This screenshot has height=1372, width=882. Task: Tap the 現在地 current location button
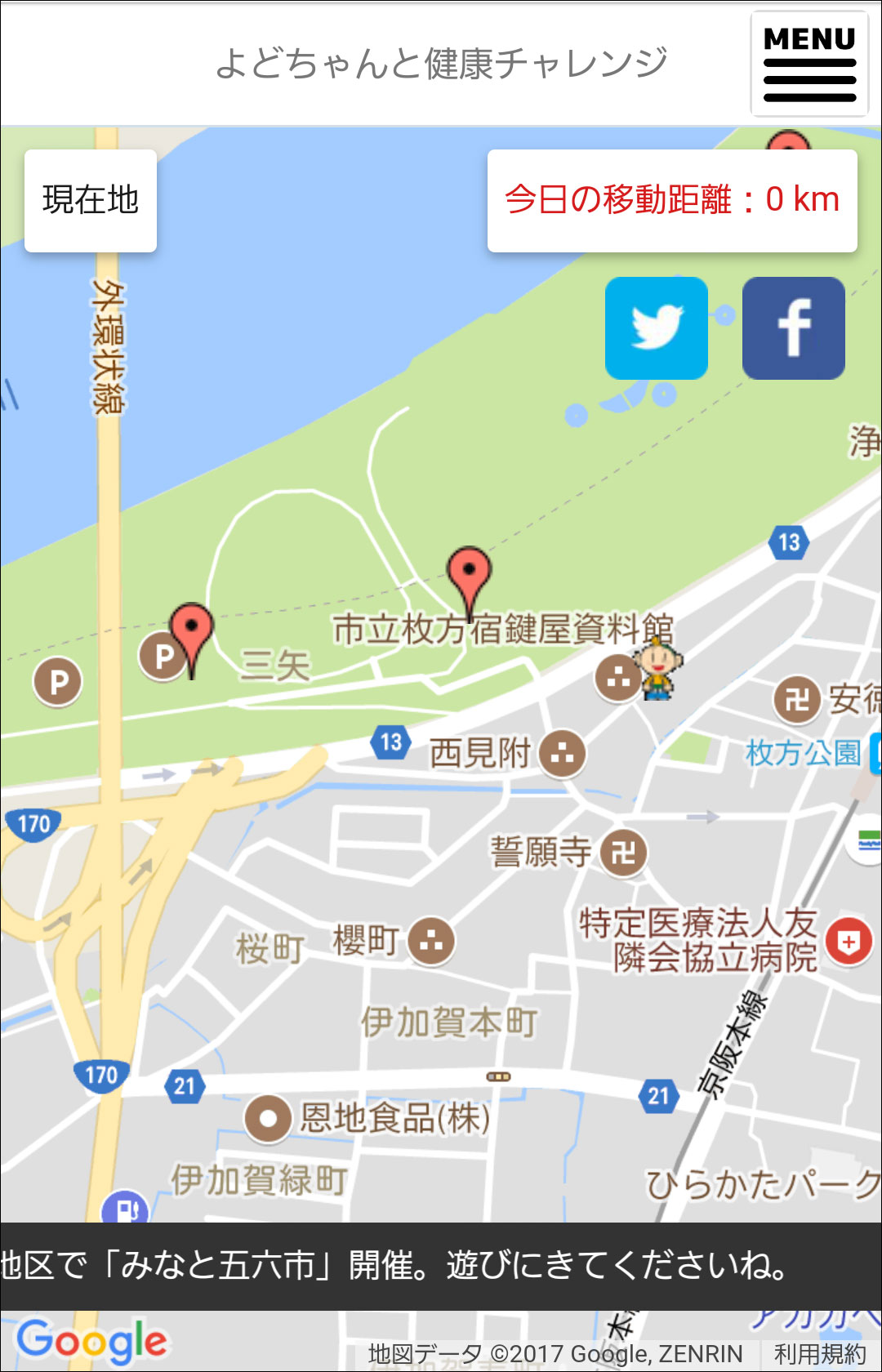(x=91, y=201)
